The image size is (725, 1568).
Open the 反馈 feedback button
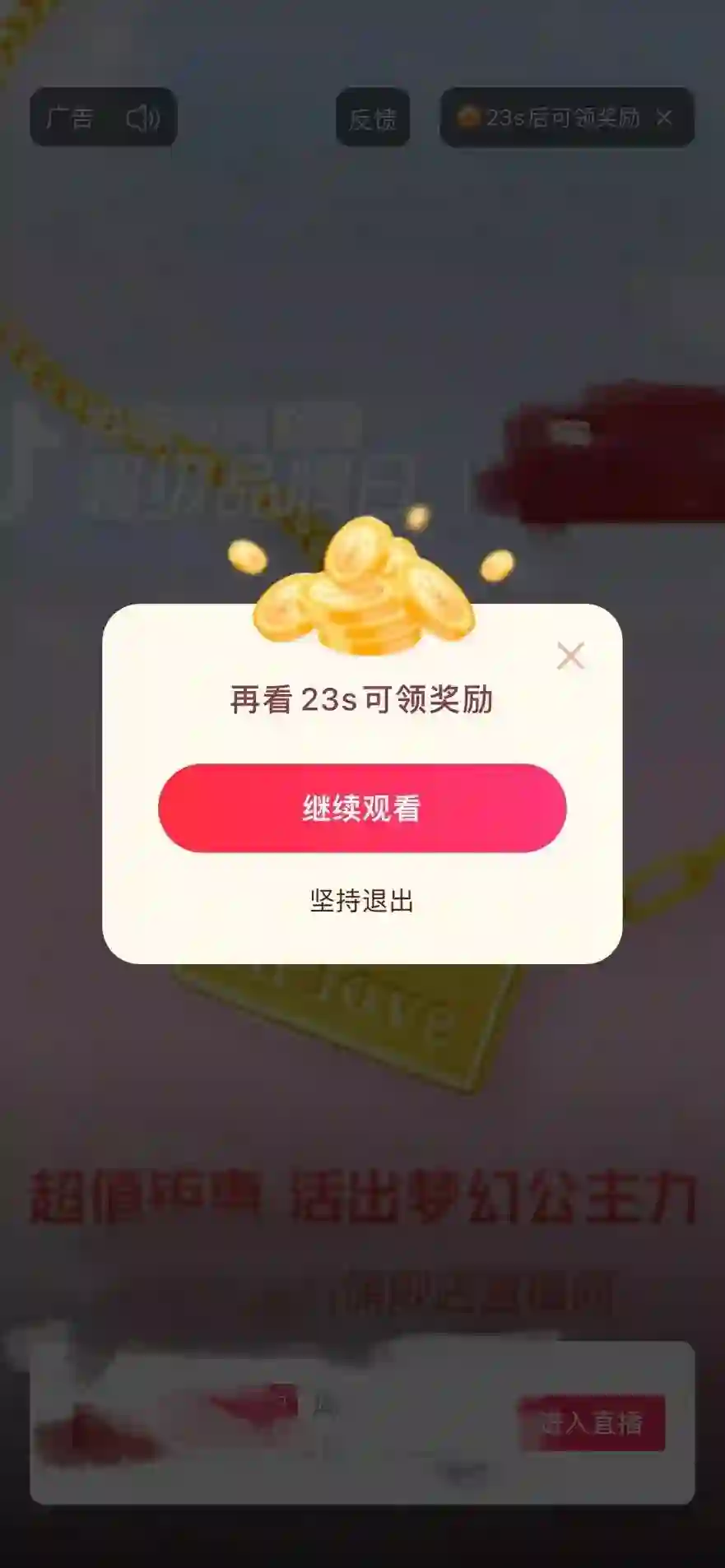pos(373,119)
